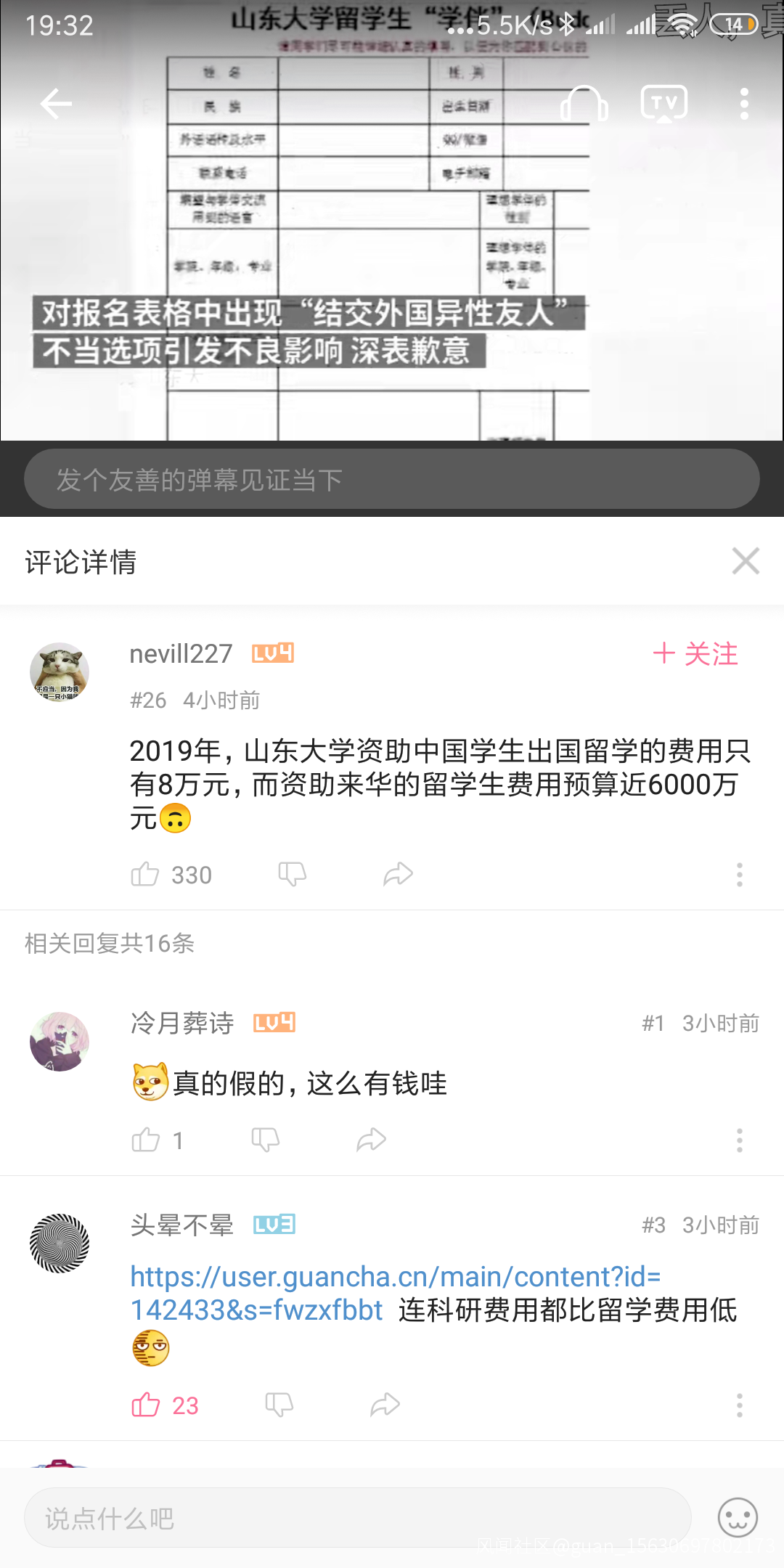Open more options for nevill227's comment
The width and height of the screenshot is (784, 1568).
click(740, 875)
